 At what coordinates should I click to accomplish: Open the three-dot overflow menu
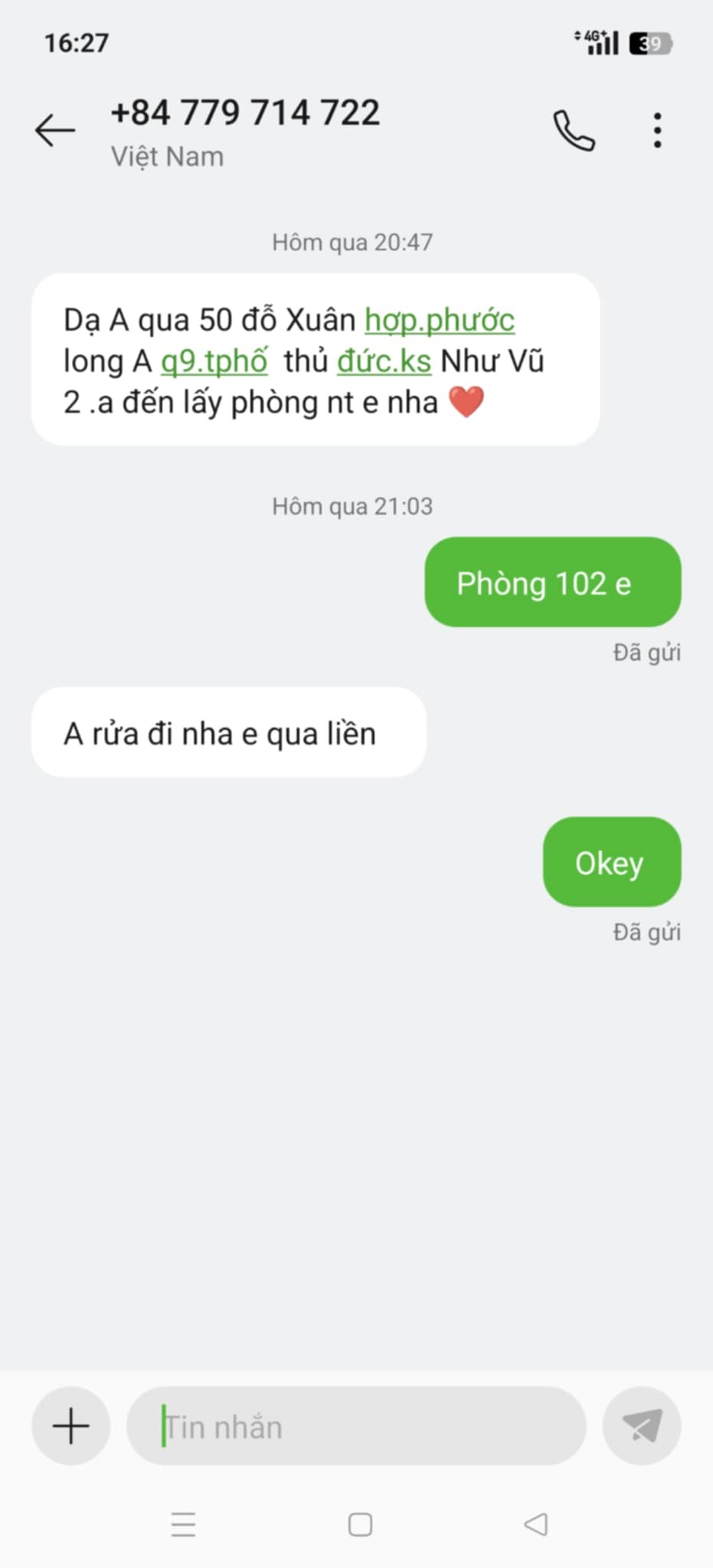click(x=657, y=130)
